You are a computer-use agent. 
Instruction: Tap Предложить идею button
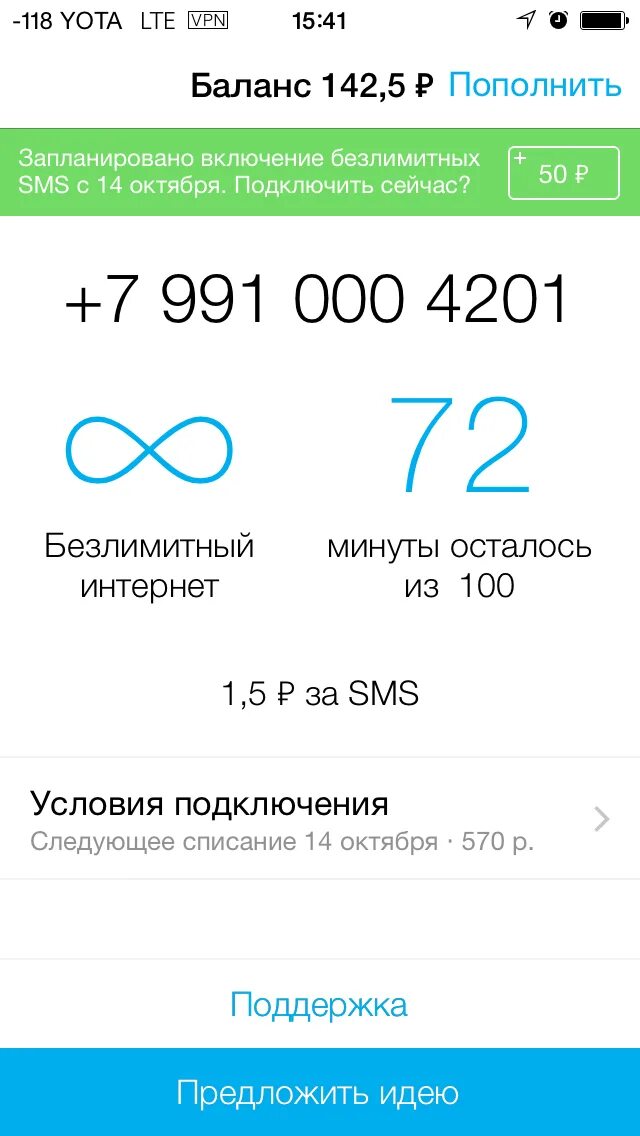coord(319,1093)
